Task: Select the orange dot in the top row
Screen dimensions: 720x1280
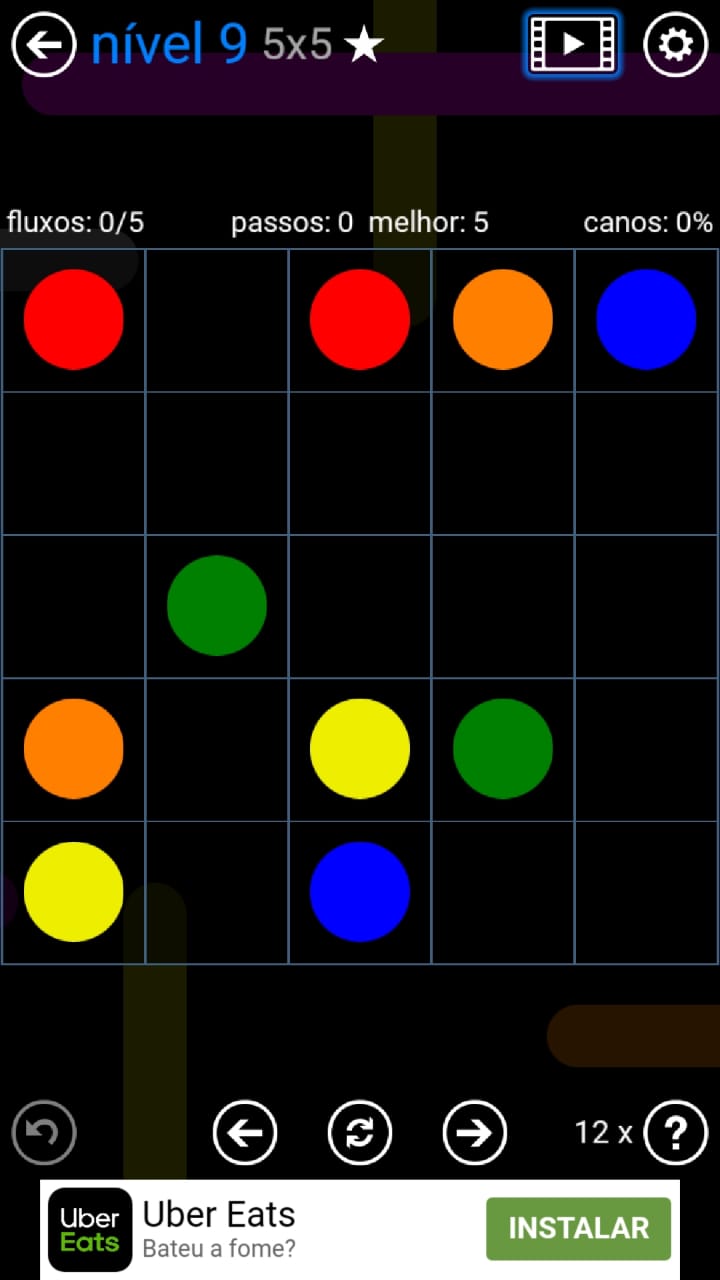Action: 503,320
